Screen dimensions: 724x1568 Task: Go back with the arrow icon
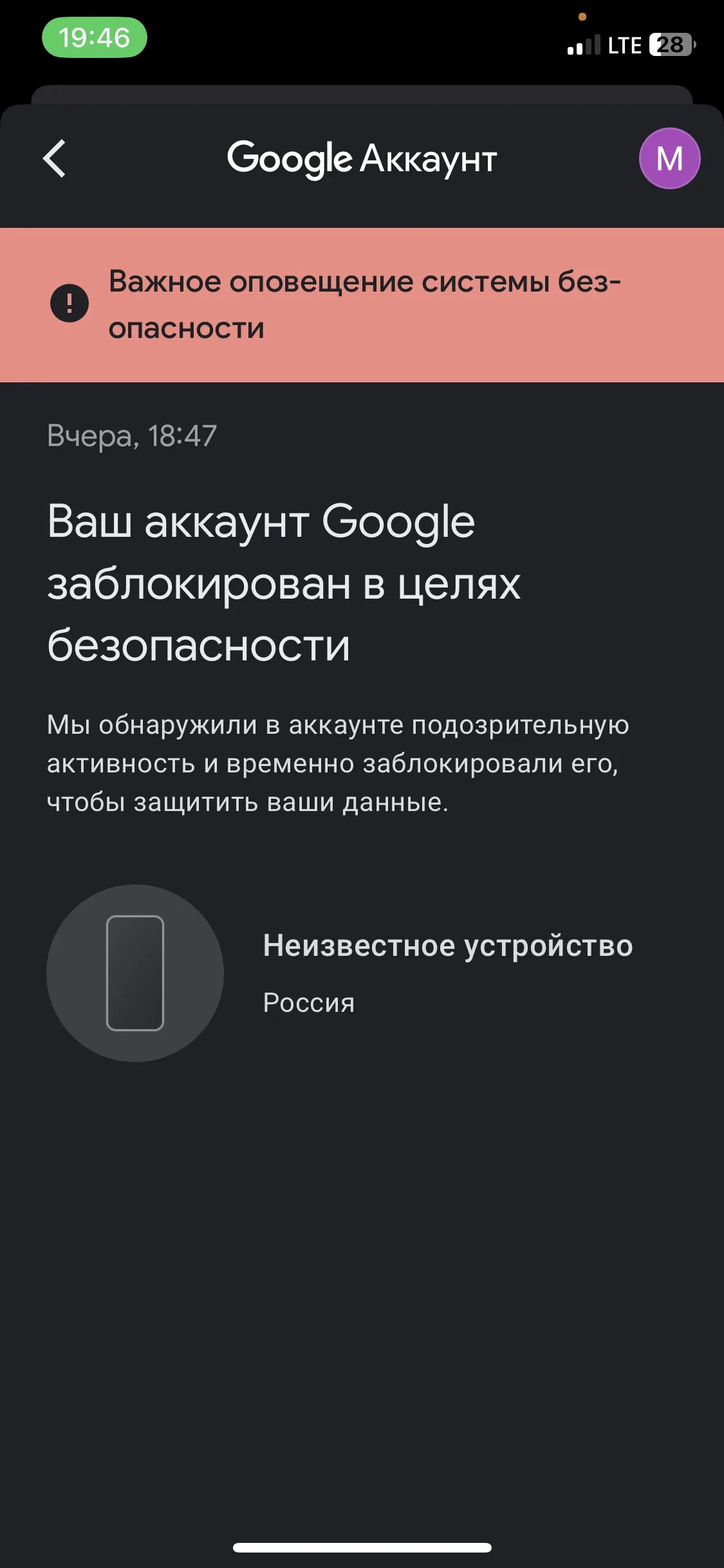pyautogui.click(x=55, y=158)
